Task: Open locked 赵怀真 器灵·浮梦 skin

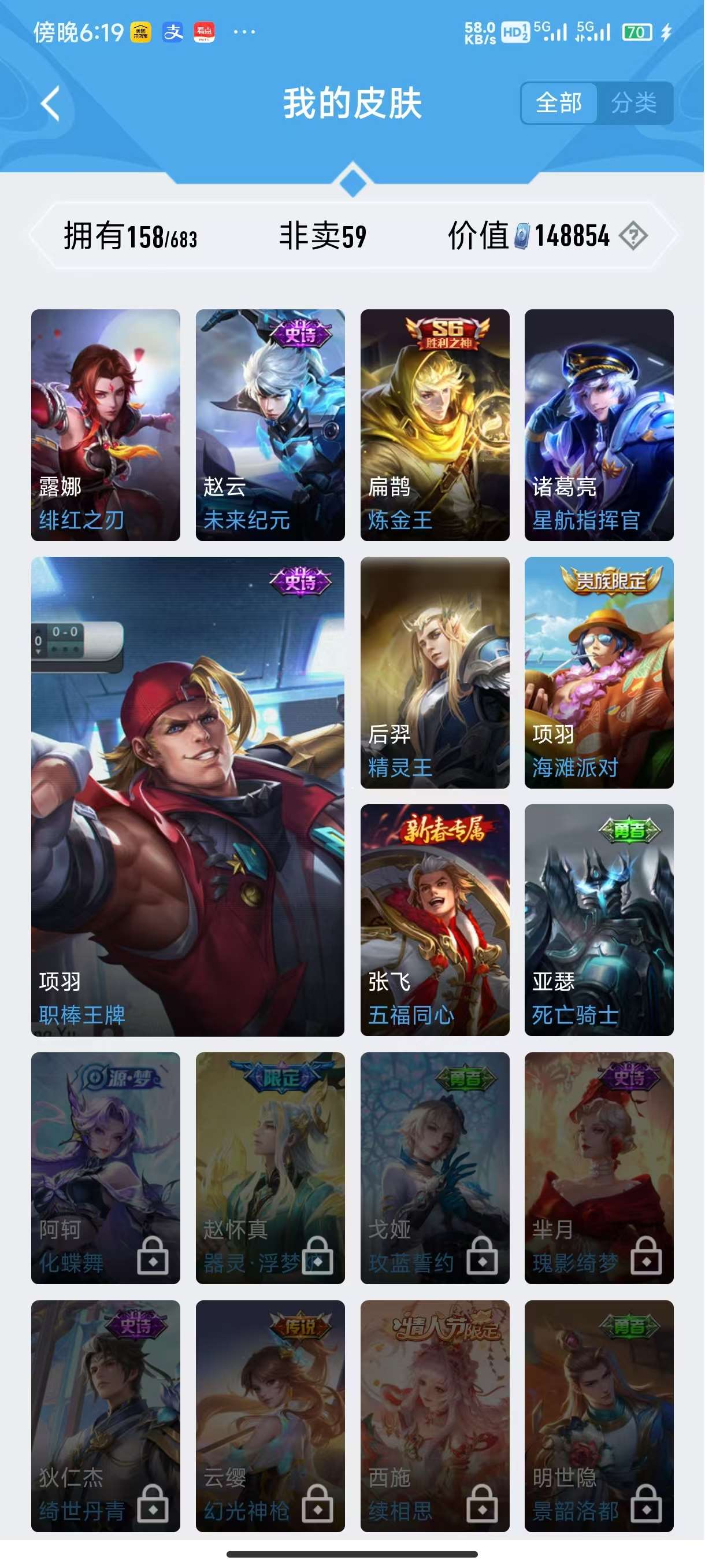Action: click(x=270, y=1167)
